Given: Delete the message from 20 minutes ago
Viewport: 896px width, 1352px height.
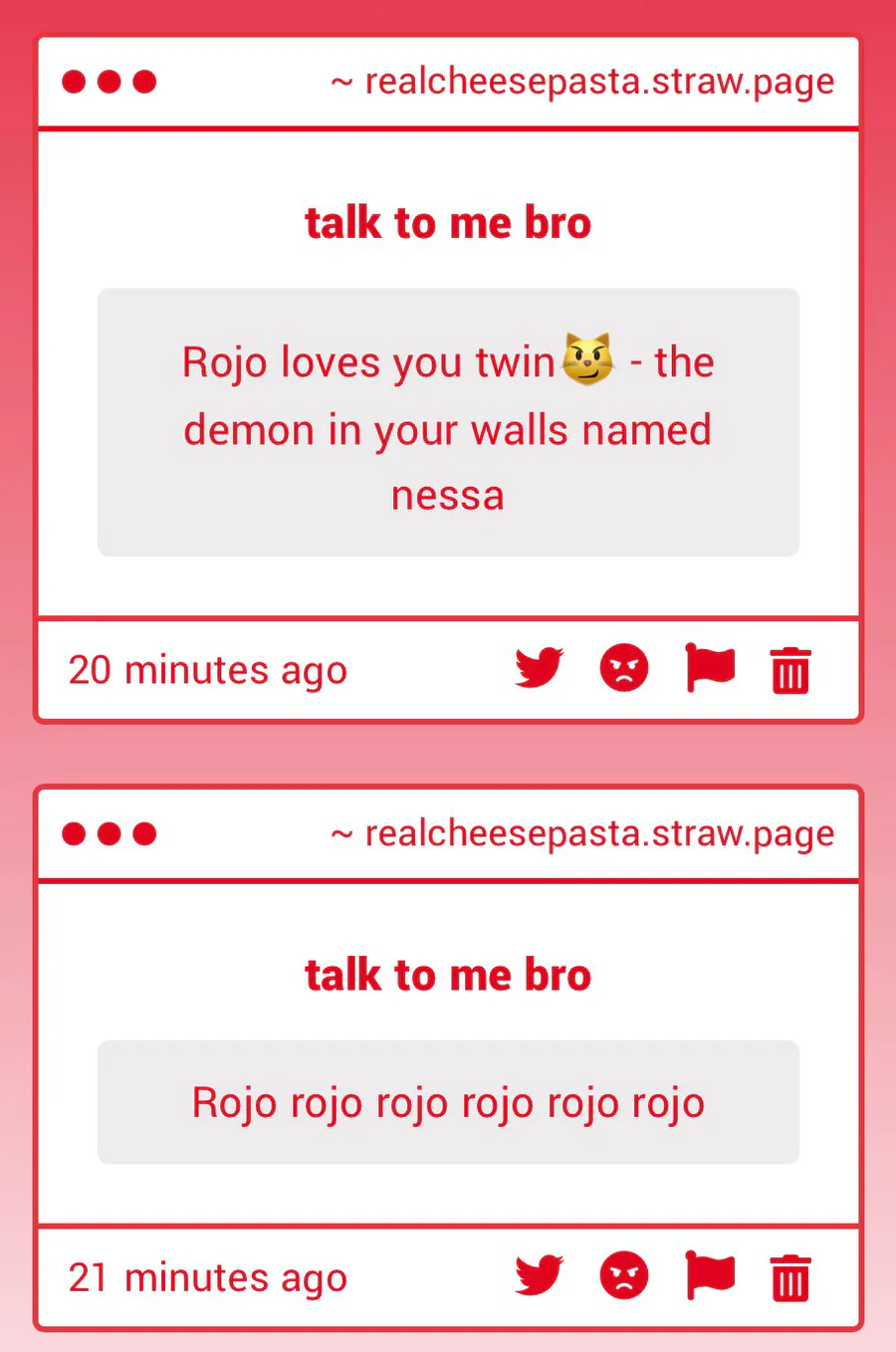Looking at the screenshot, I should point(790,669).
